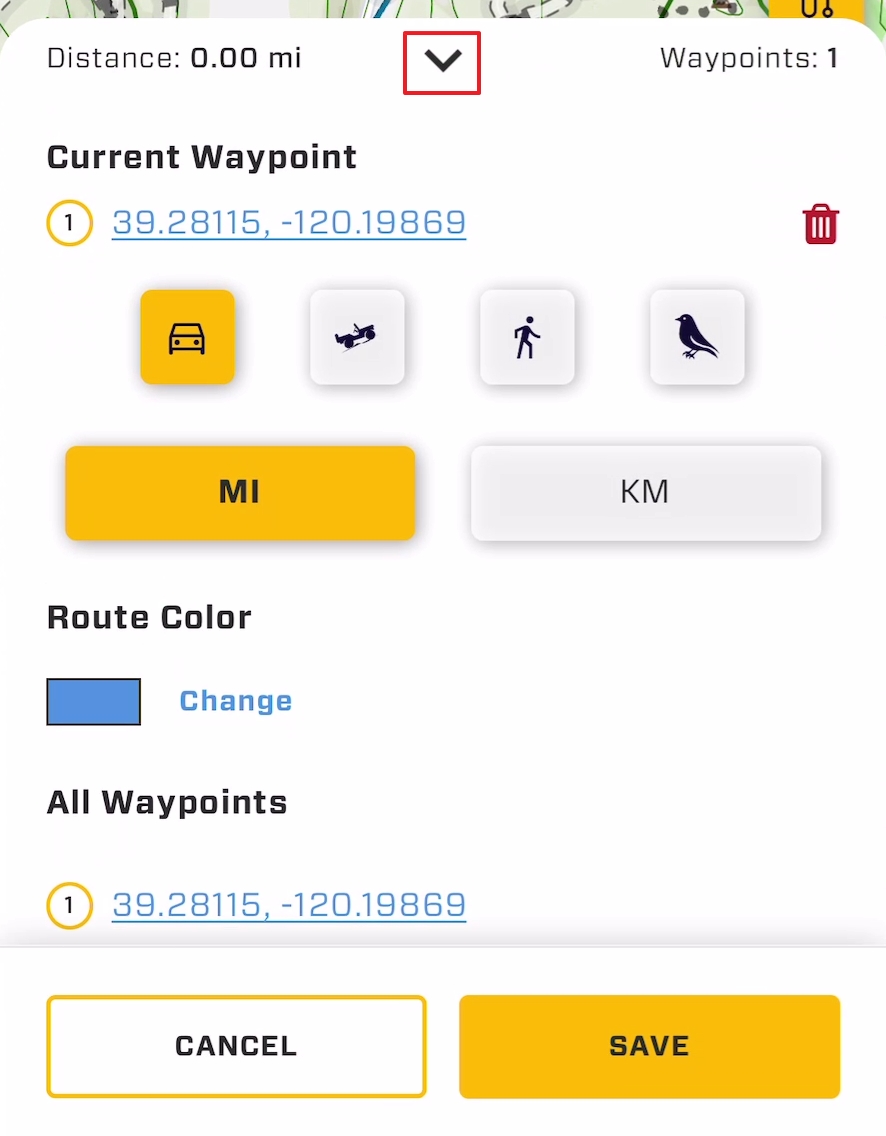Collapse the route panel with the chevron
Screen dimensions: 886x1136
(x=442, y=62)
